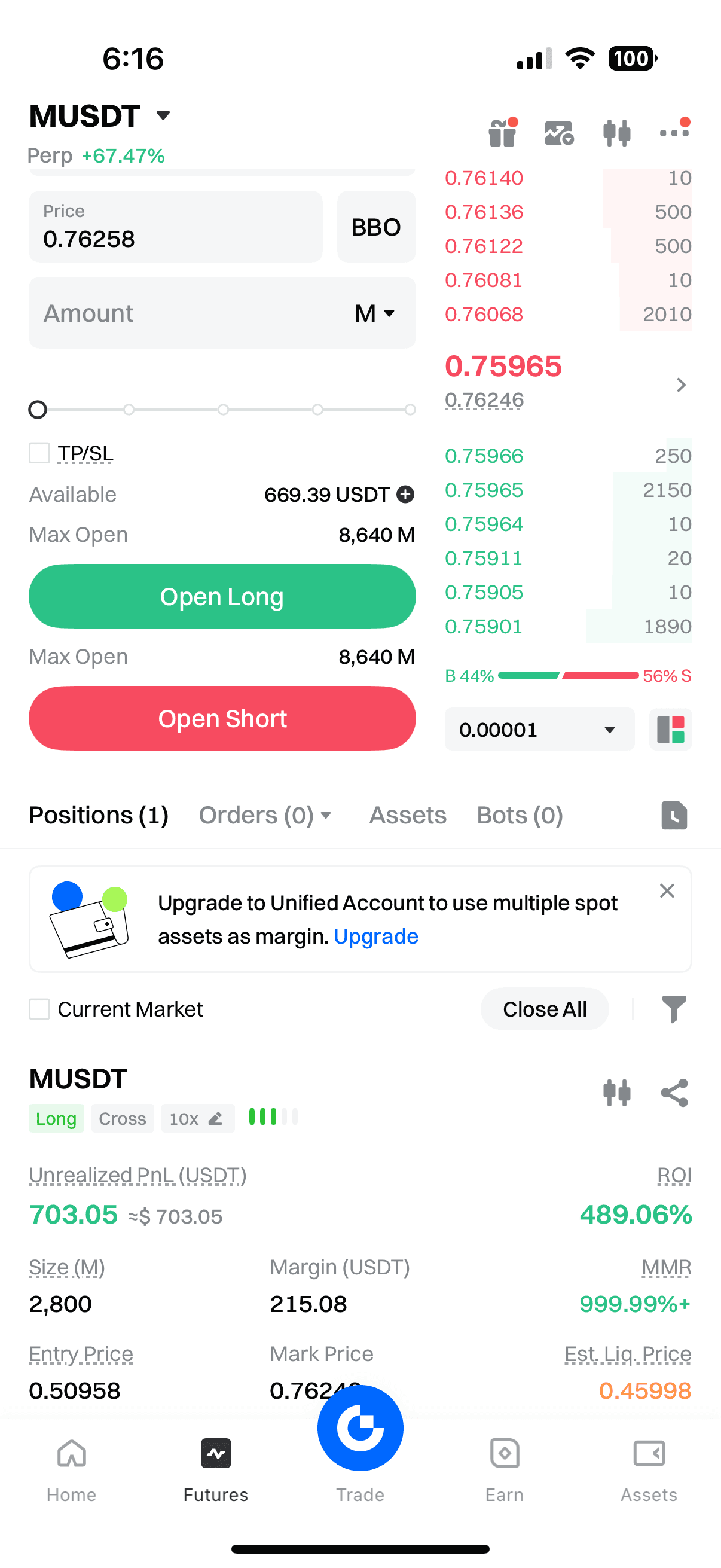Switch to the Orders (0) tab

tap(265, 815)
